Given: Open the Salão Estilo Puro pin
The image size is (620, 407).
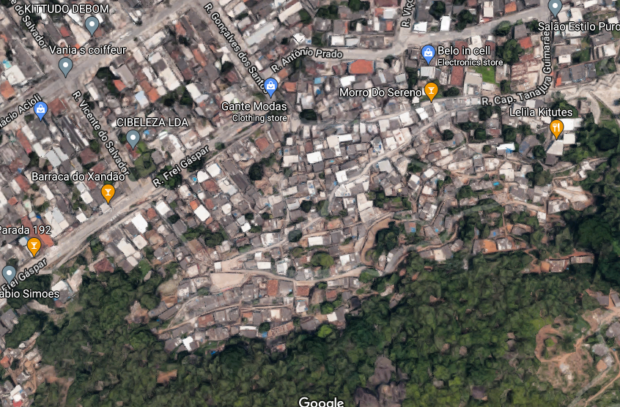Looking at the screenshot, I should (555, 7).
